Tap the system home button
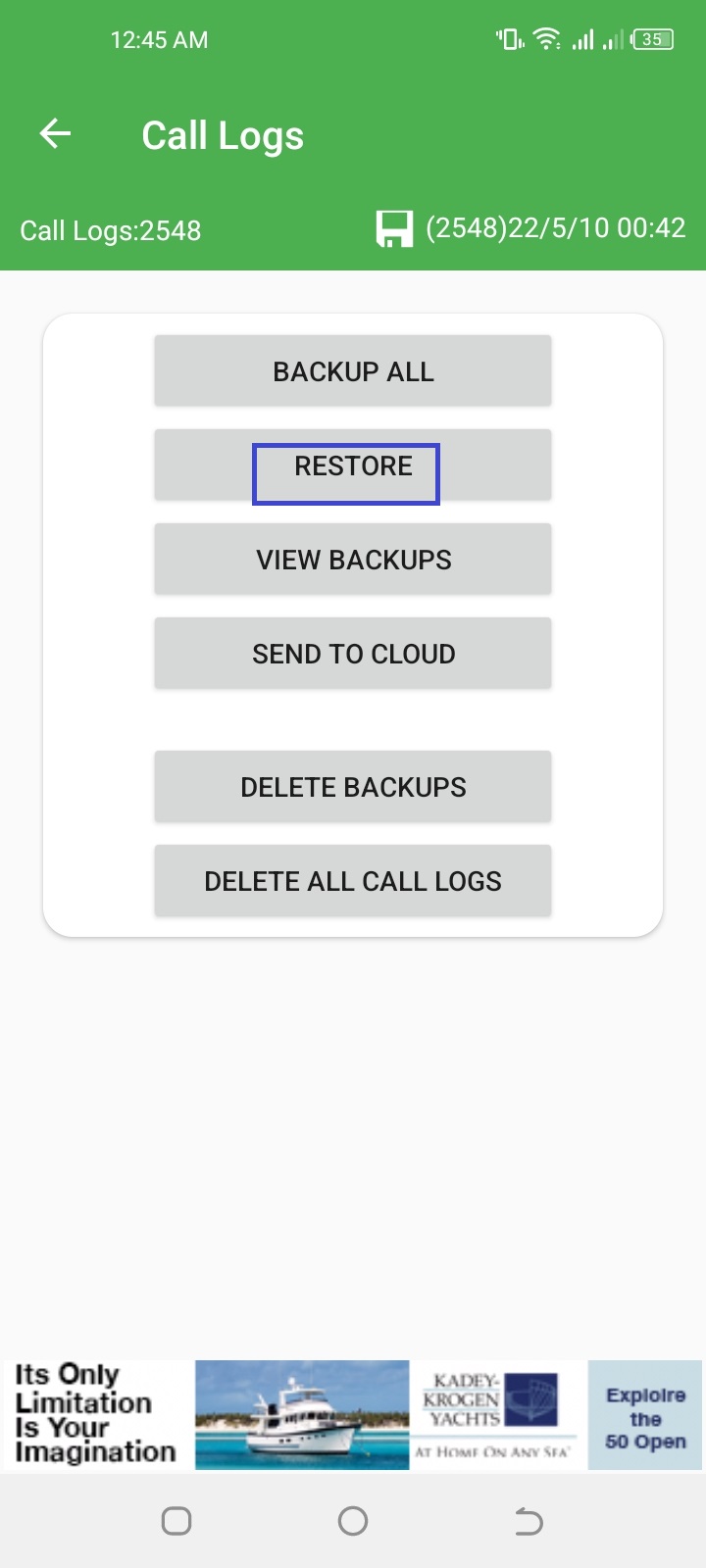The width and height of the screenshot is (706, 1568). point(353,1521)
